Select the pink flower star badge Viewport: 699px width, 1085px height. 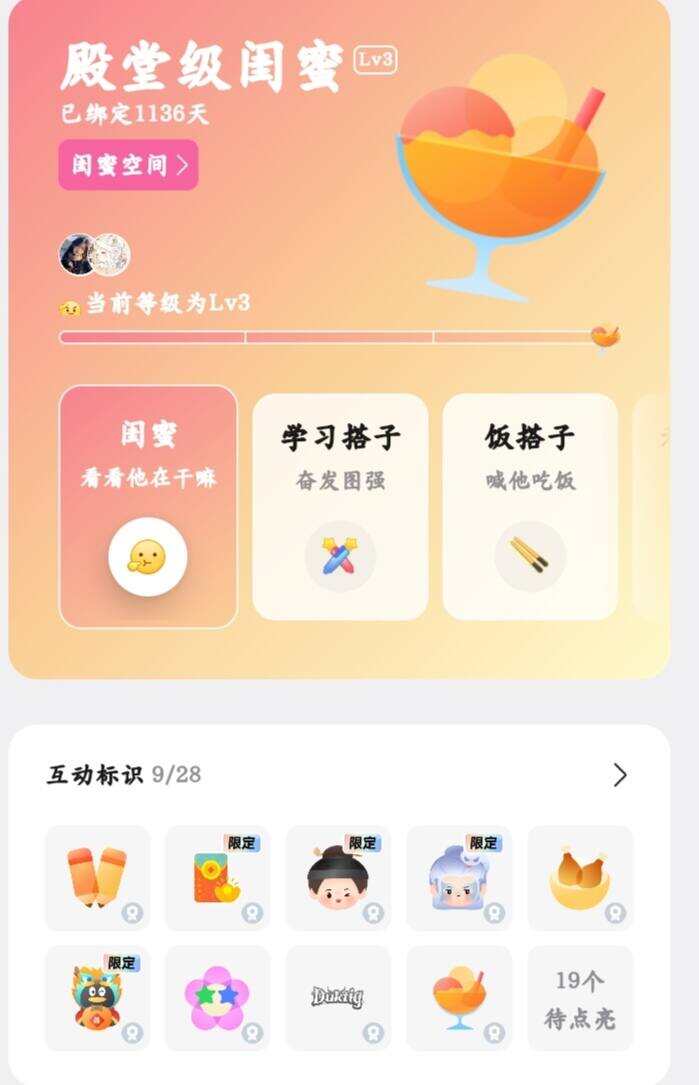(x=217, y=997)
